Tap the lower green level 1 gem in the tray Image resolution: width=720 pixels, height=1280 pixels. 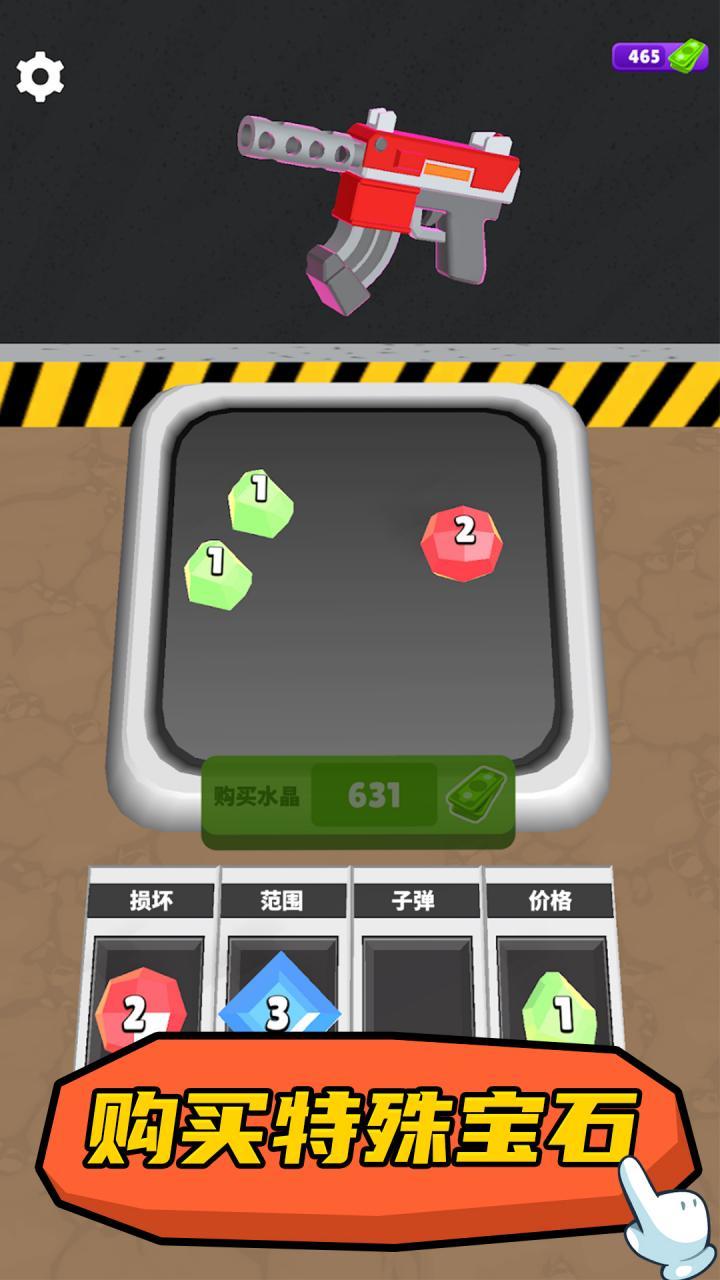click(x=218, y=573)
